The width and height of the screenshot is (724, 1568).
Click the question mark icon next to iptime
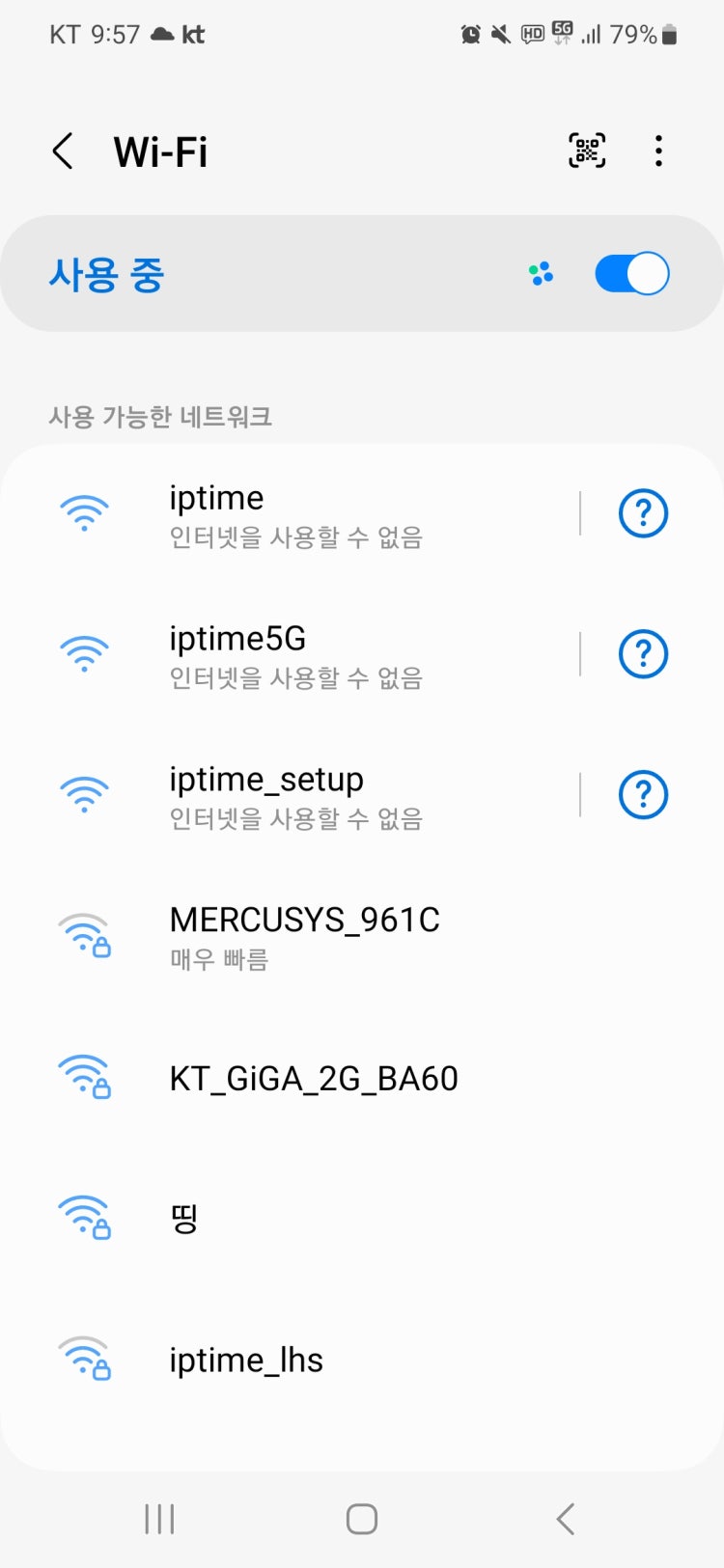click(643, 512)
